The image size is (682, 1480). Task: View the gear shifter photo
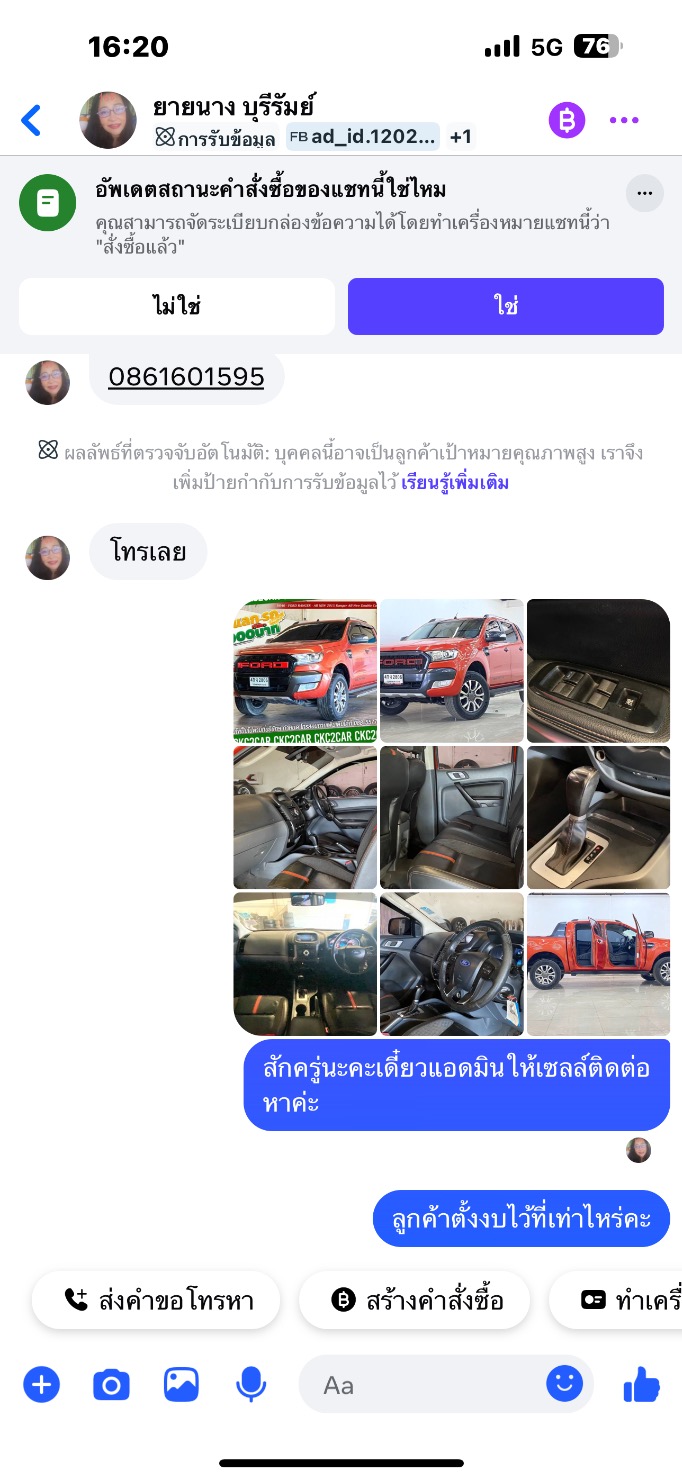pos(598,818)
